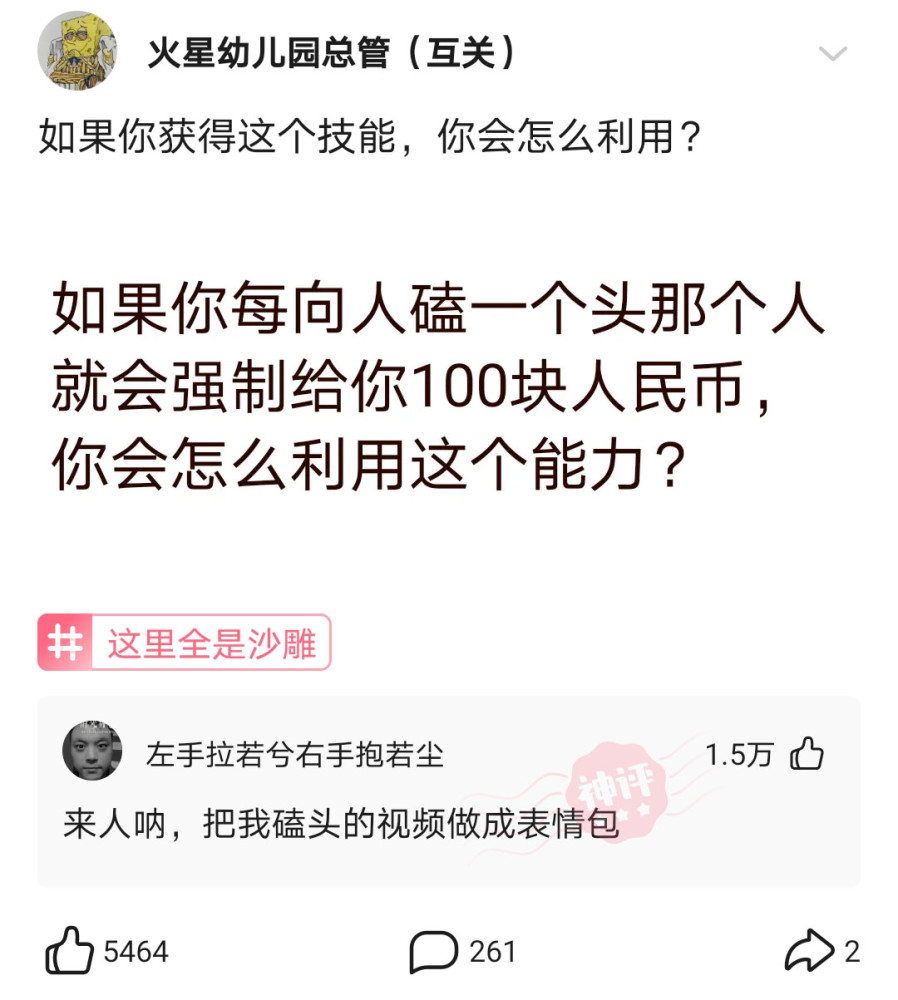898x1000 pixels.
Task: Open the 这里全是沙雕 topic tag
Action: (x=184, y=642)
